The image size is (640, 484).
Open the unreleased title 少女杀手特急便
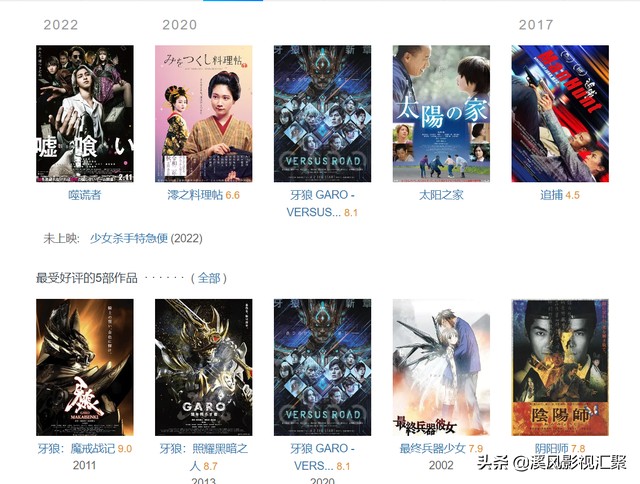129,238
